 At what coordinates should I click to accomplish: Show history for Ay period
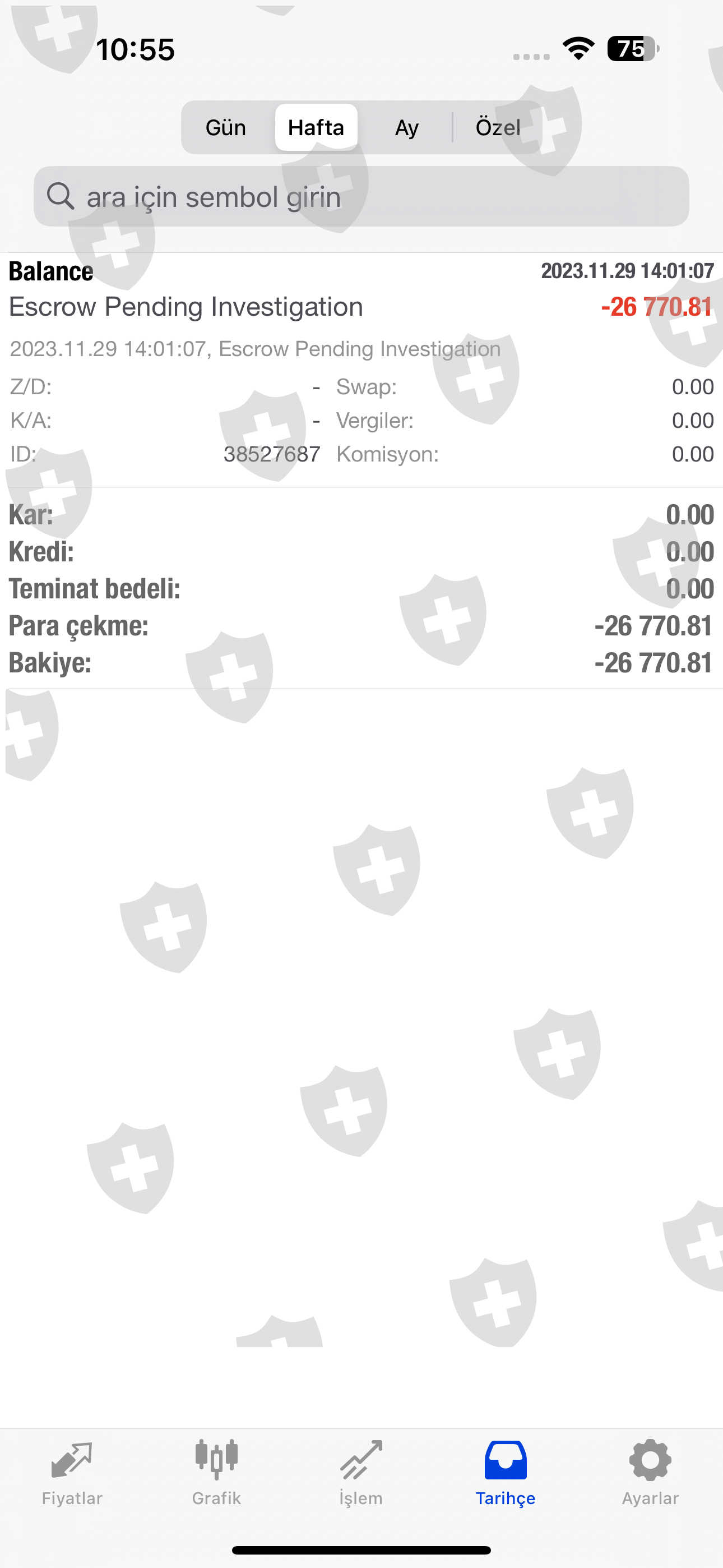[406, 128]
